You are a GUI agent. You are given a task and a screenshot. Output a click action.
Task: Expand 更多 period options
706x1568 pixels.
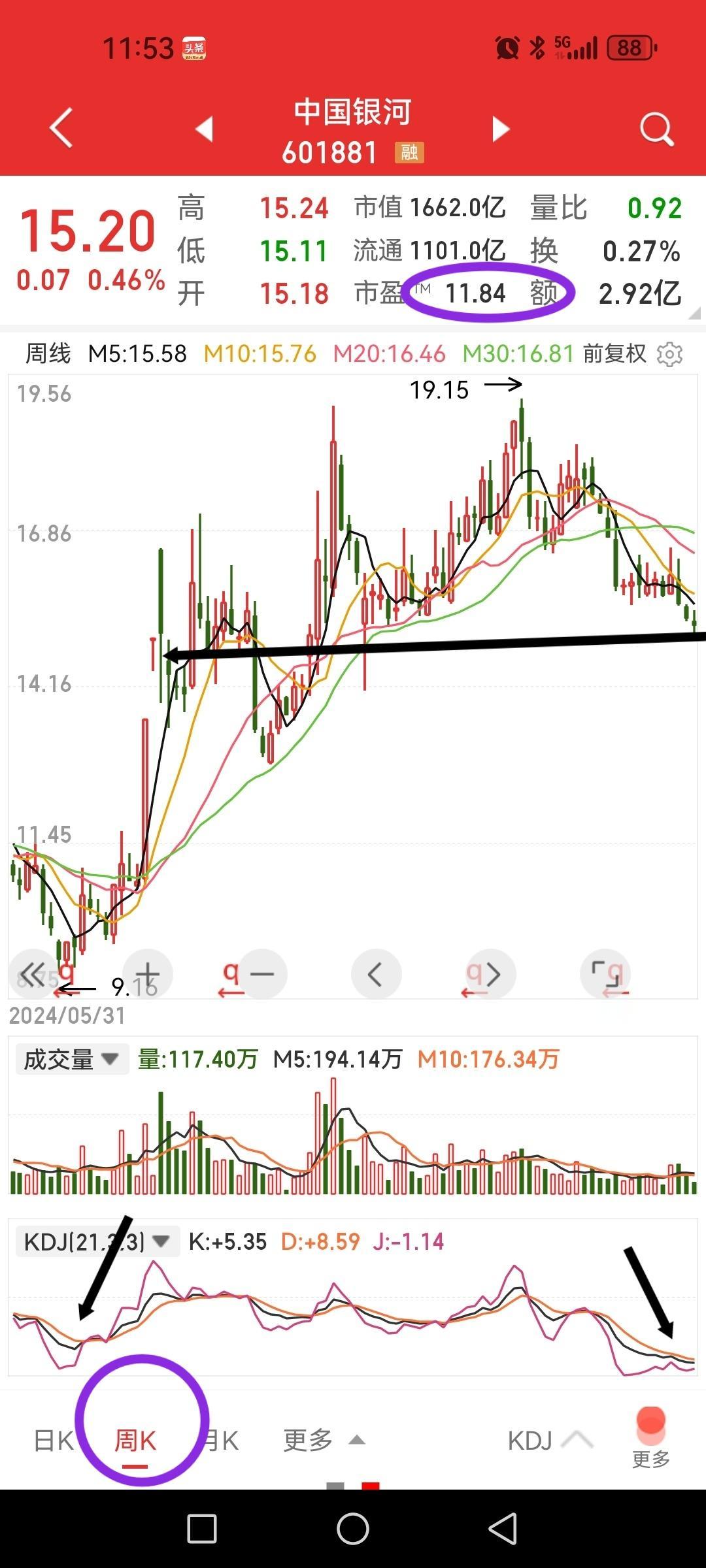(325, 1439)
